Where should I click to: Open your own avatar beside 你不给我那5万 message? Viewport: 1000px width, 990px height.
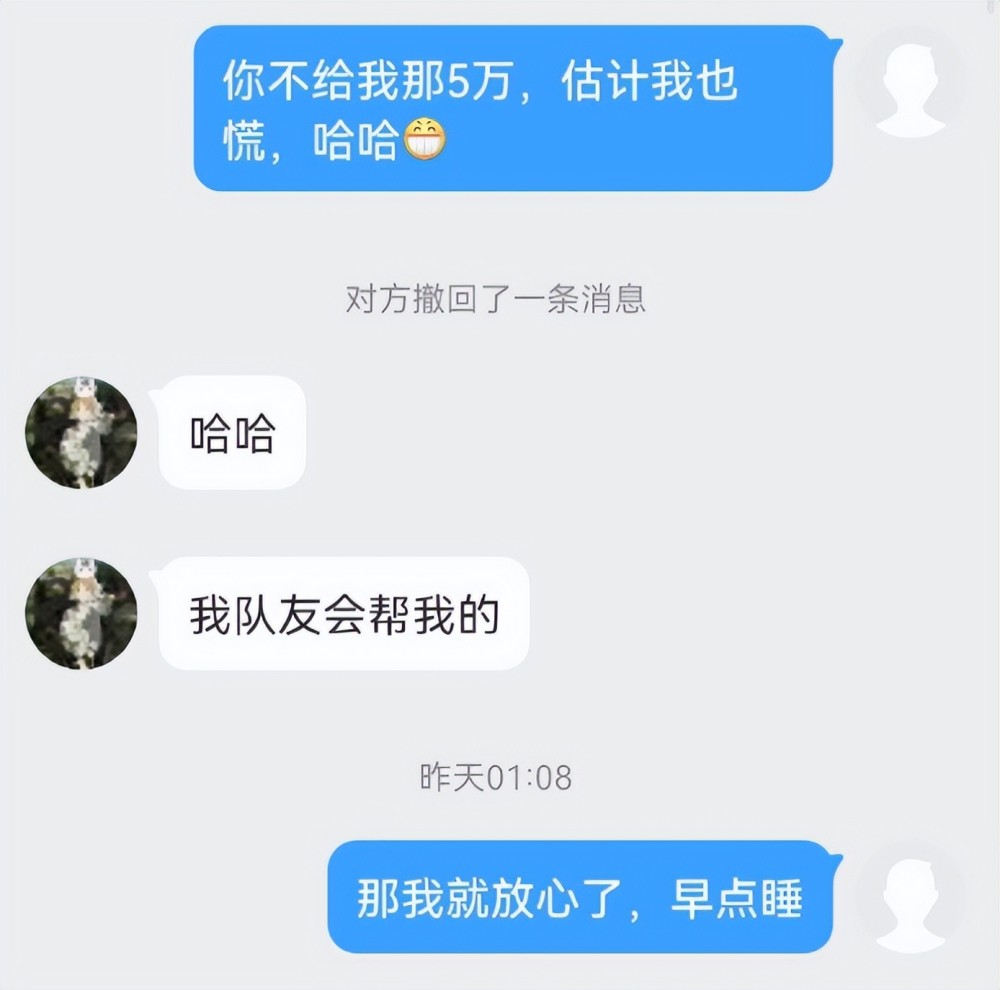point(910,82)
